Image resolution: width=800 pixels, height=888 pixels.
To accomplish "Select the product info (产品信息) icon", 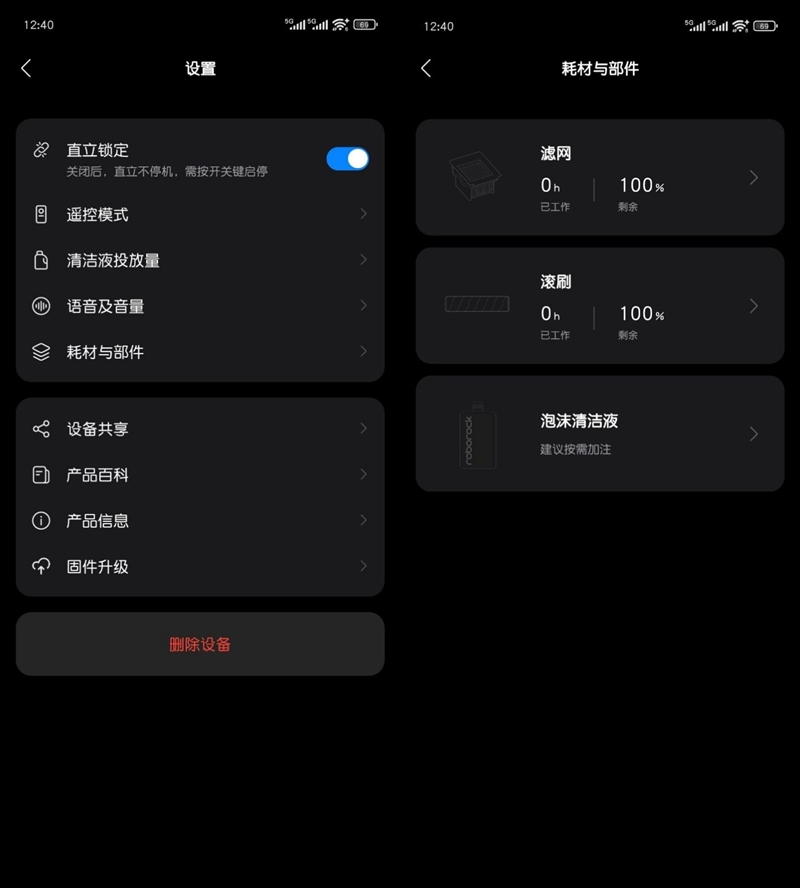I will click(40, 520).
